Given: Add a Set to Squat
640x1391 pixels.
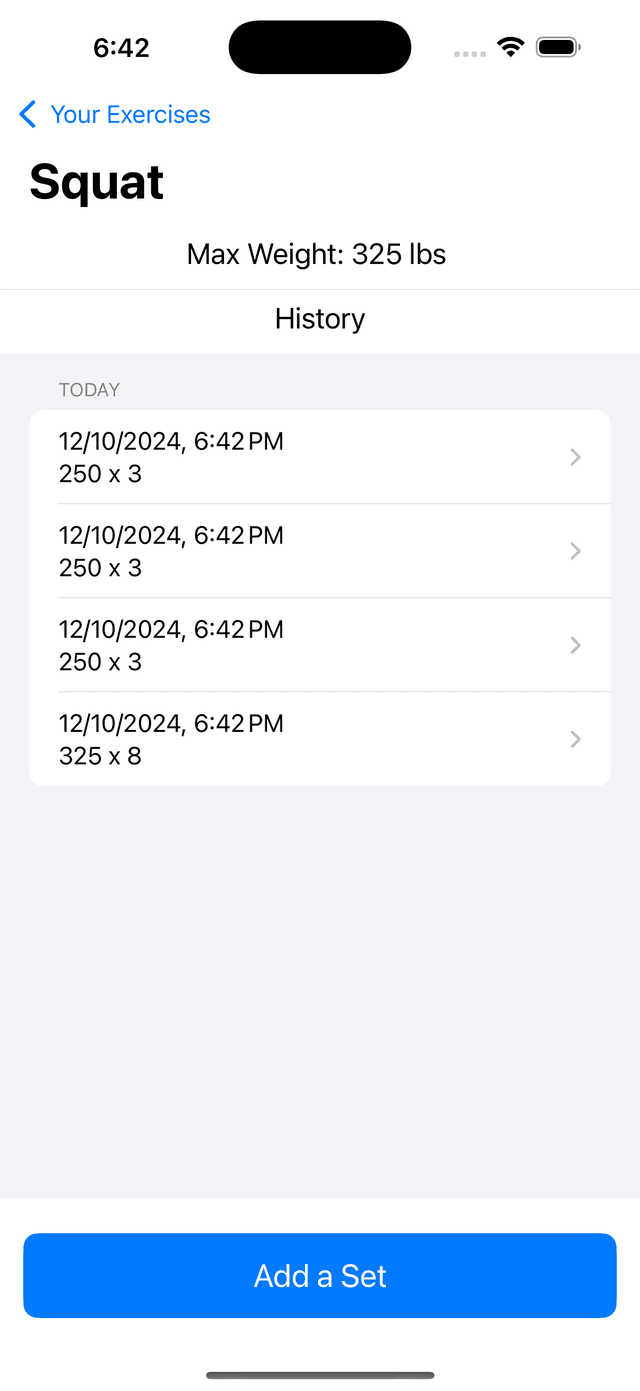Looking at the screenshot, I should (320, 1275).
